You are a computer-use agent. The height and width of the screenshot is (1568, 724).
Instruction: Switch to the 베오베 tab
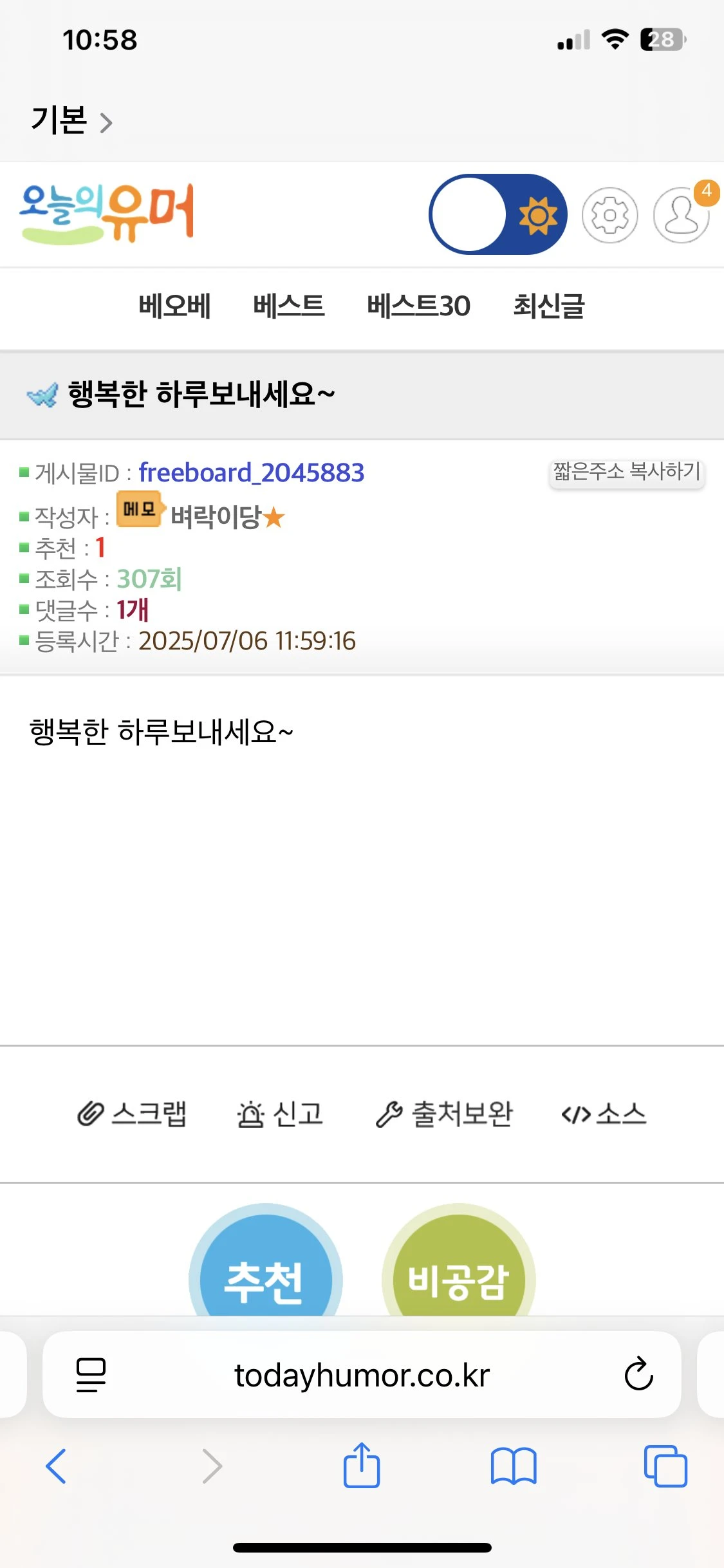(174, 306)
